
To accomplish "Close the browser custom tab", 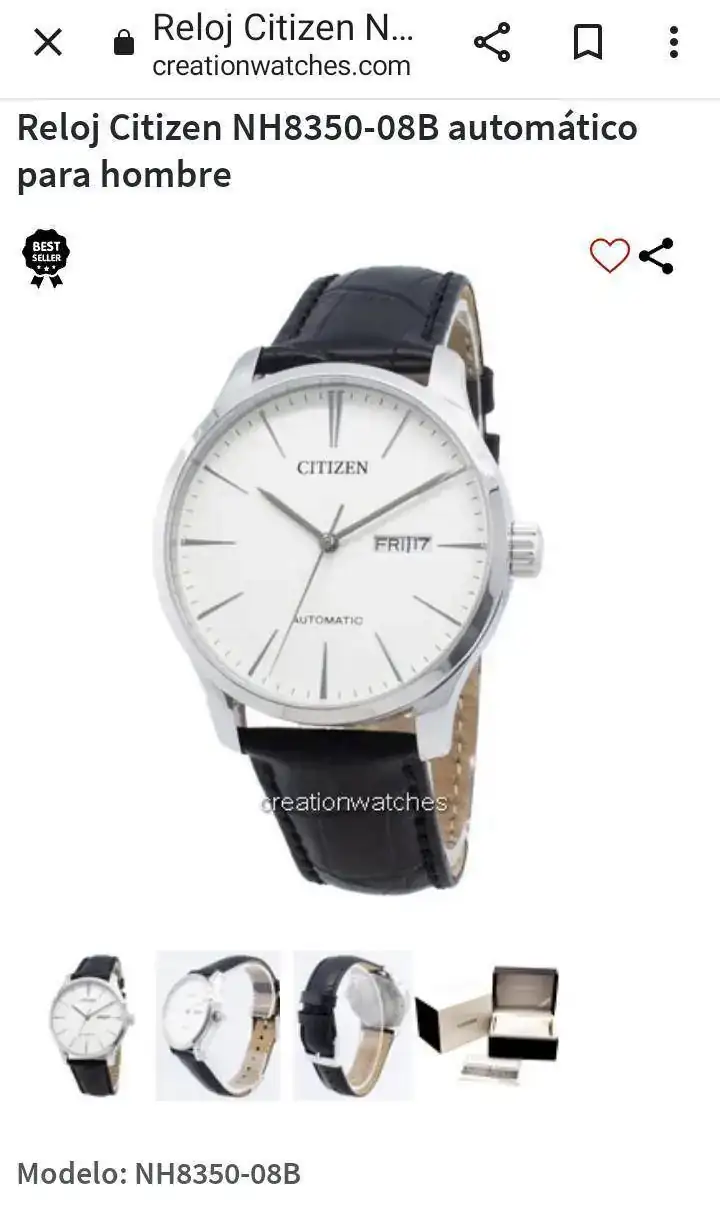I will coord(48,42).
